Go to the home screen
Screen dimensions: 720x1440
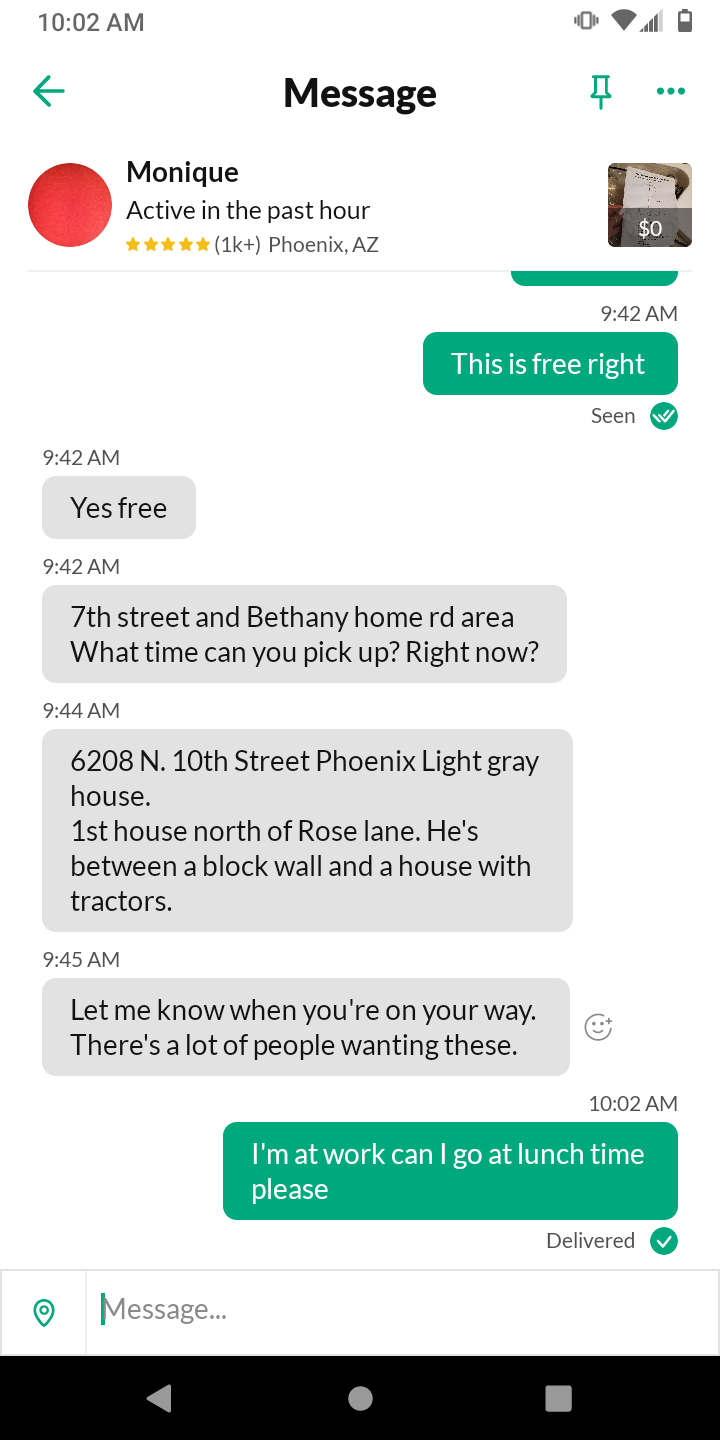[360, 1398]
